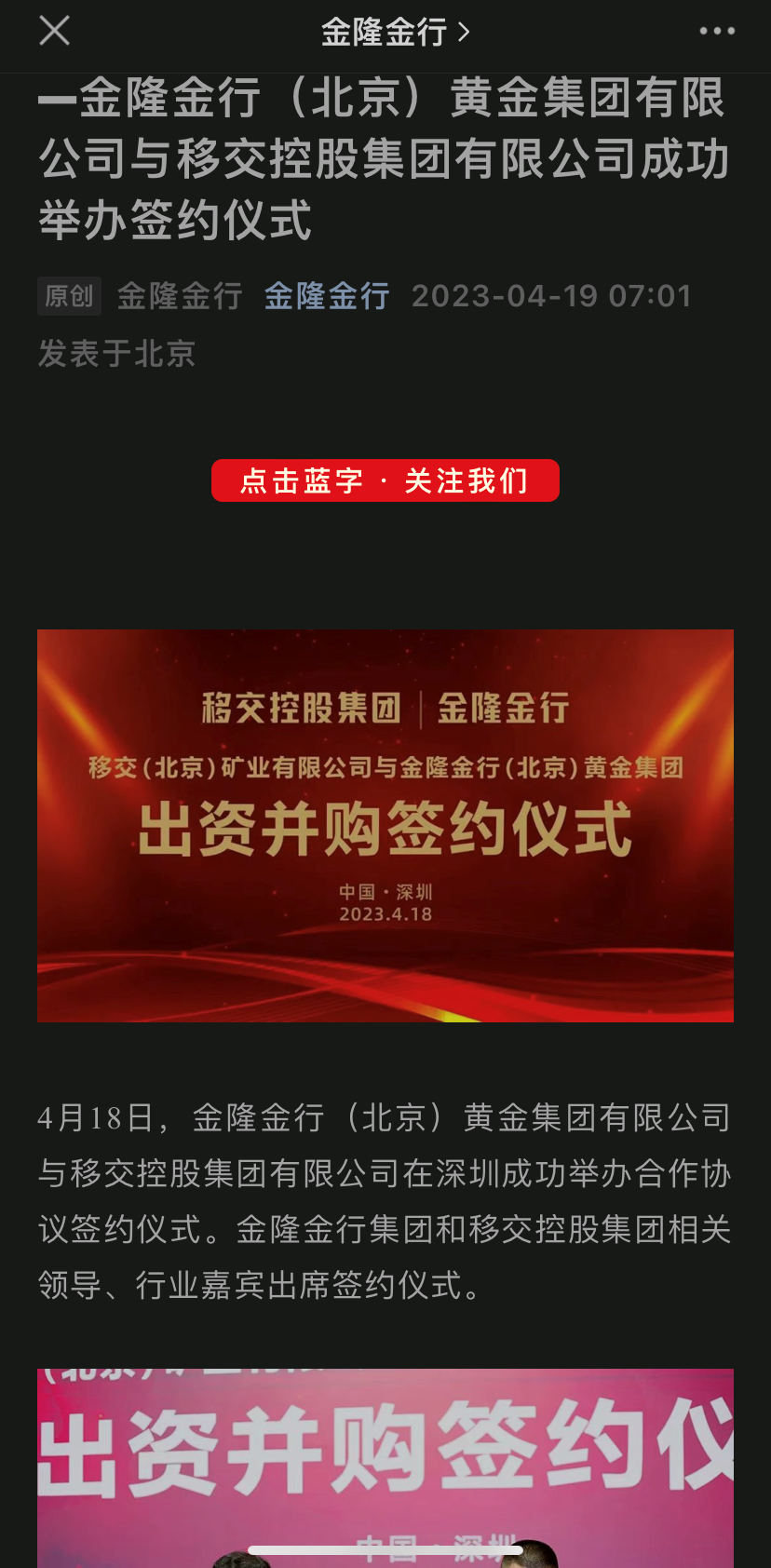Open 金隆金行 account from top title
771x1568 pixels.
pos(395,33)
